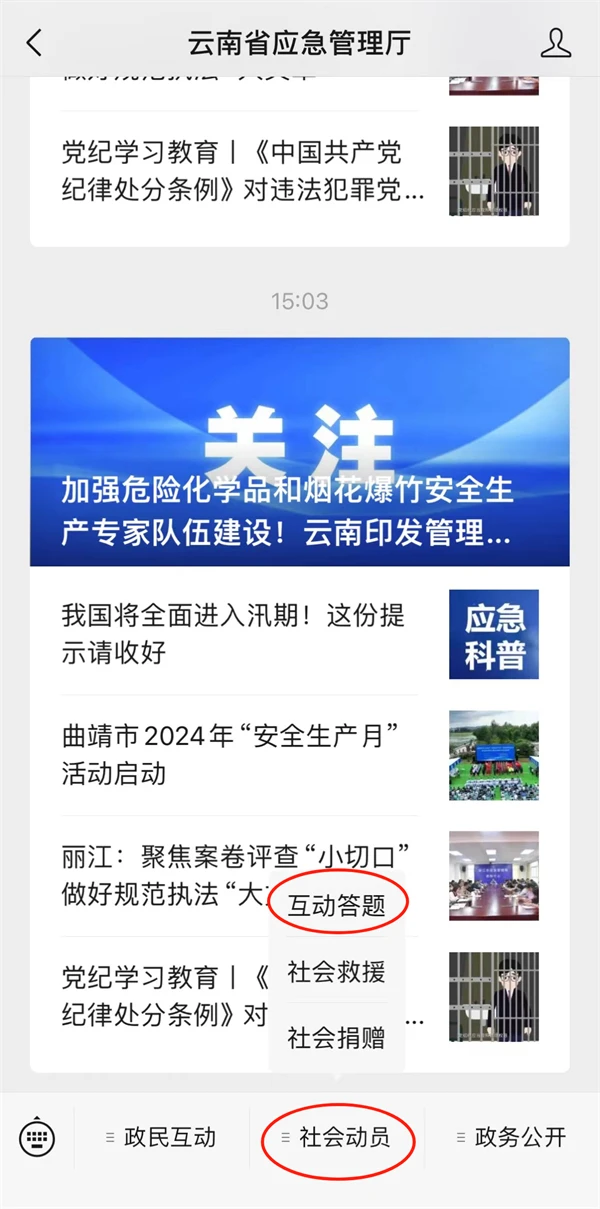Image resolution: width=600 pixels, height=1209 pixels.
Task: Open the 加强危险化学品和烟花爆竹 featured article
Action: (300, 452)
